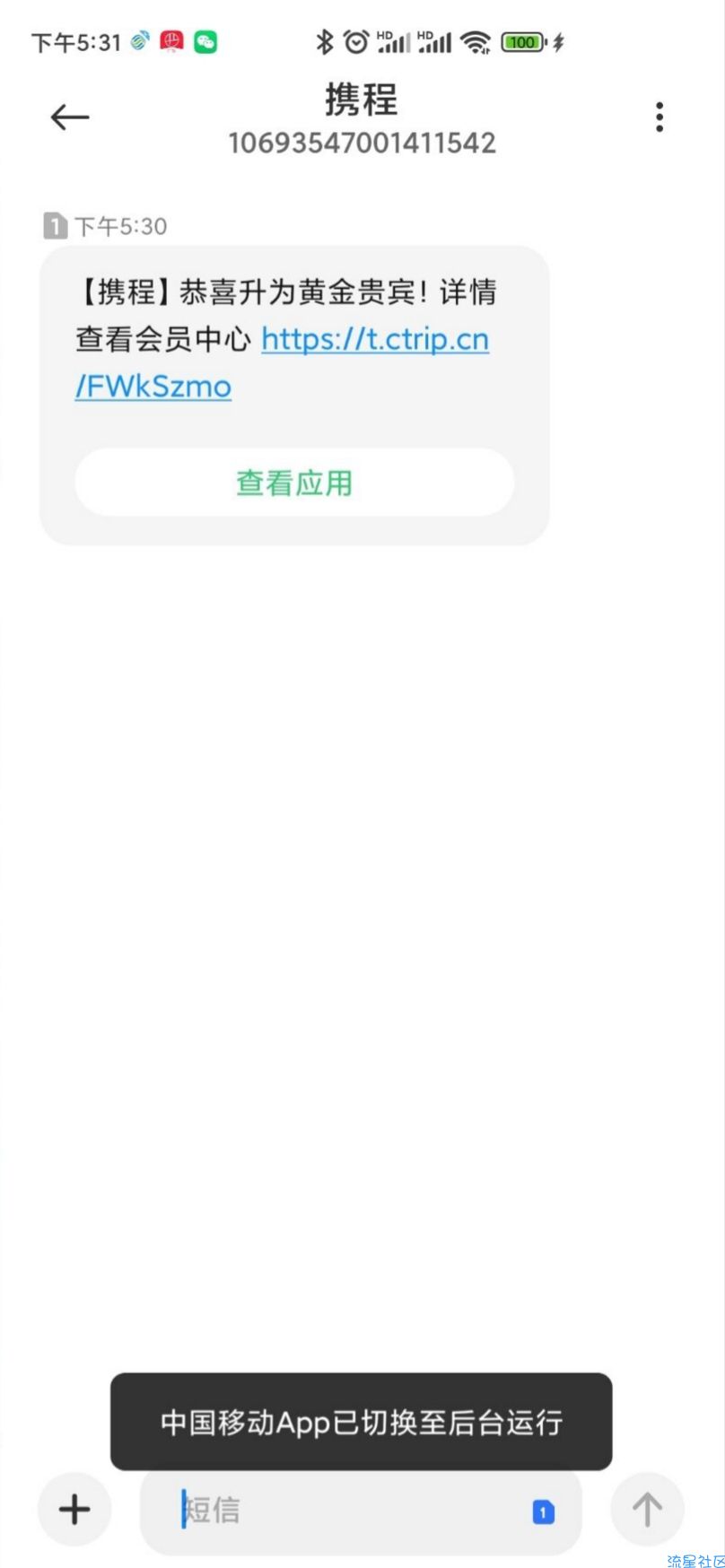Open the three-dot overflow menu
725x1568 pixels.
[x=659, y=117]
